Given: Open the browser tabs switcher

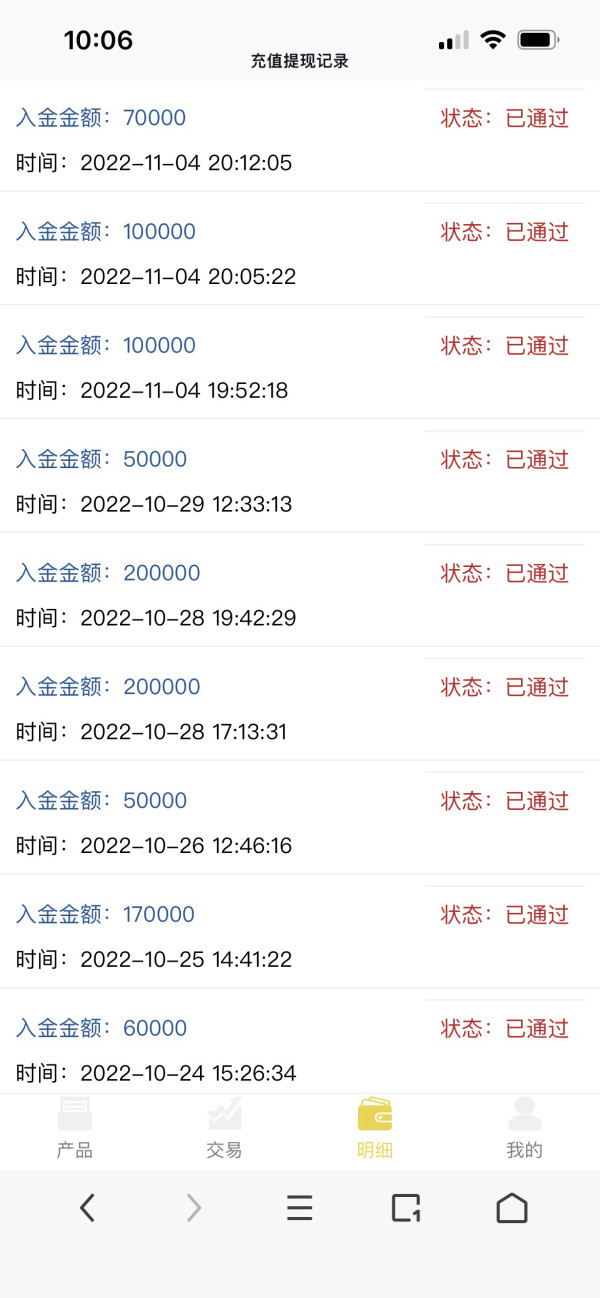Looking at the screenshot, I should tap(406, 1208).
